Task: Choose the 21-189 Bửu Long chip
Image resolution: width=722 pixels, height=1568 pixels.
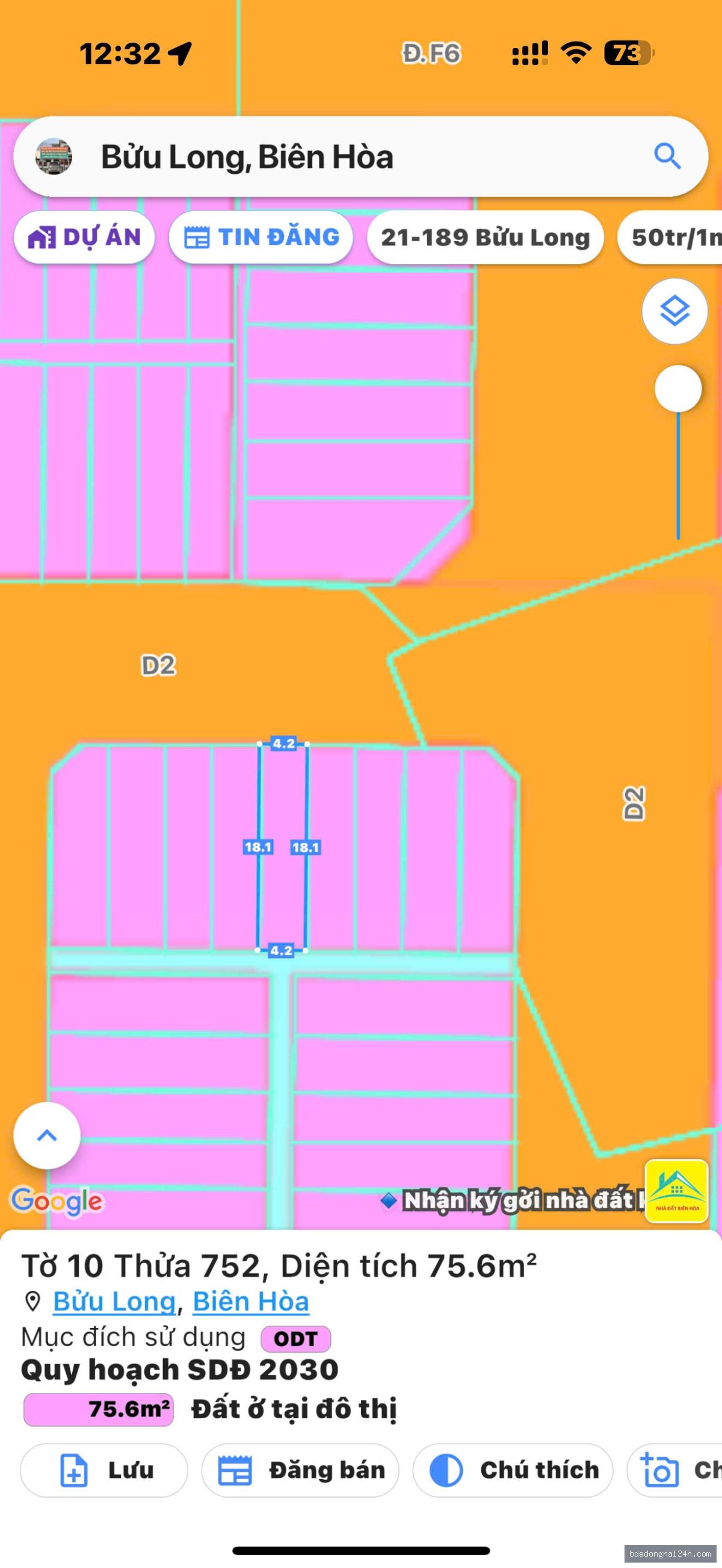Action: coord(485,238)
